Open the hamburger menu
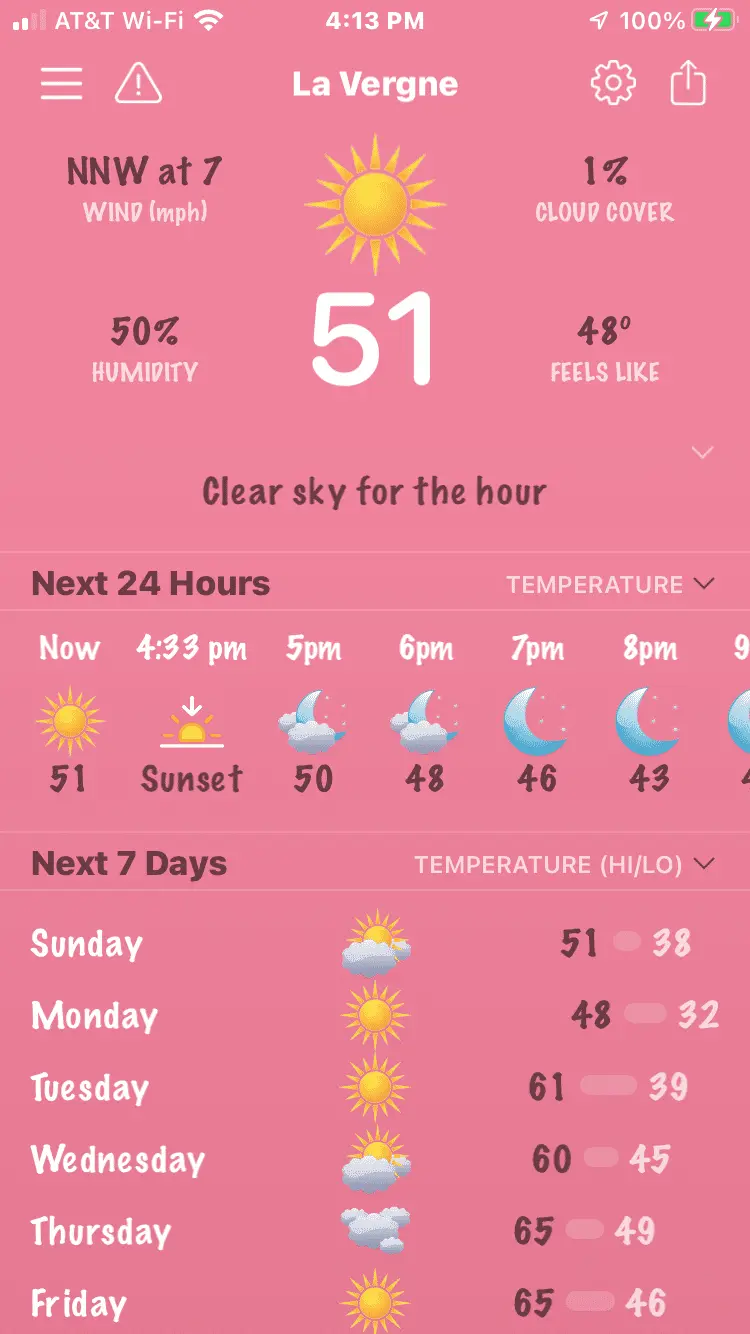 (x=61, y=84)
